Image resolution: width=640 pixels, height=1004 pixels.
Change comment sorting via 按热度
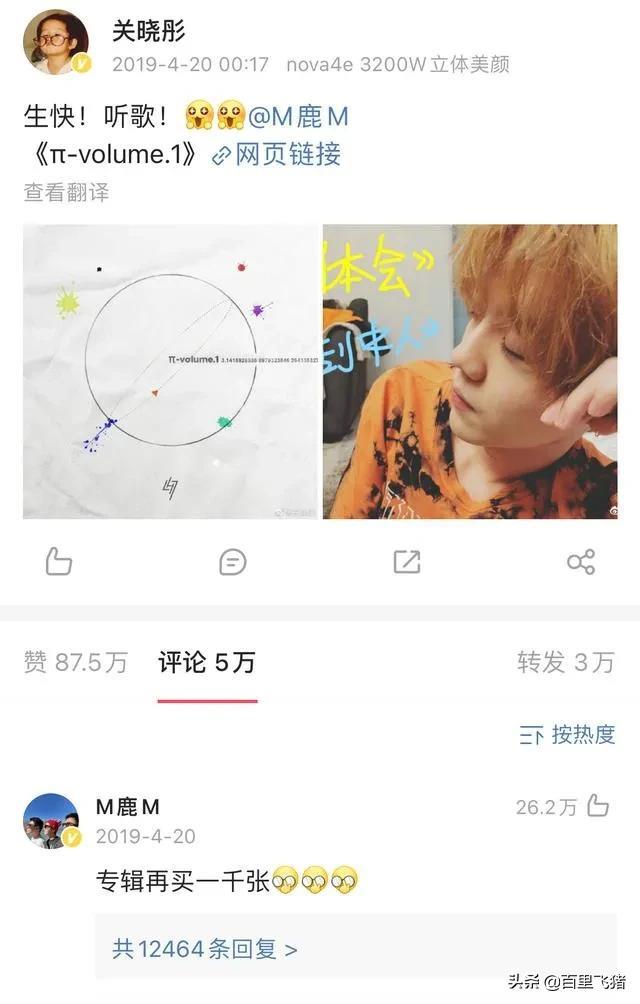pyautogui.click(x=567, y=735)
